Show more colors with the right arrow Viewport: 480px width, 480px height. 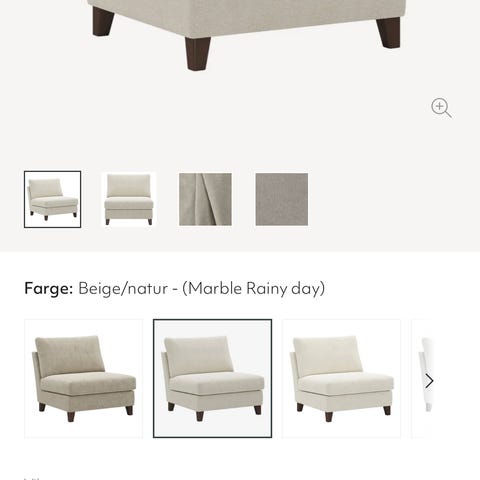[x=429, y=381]
